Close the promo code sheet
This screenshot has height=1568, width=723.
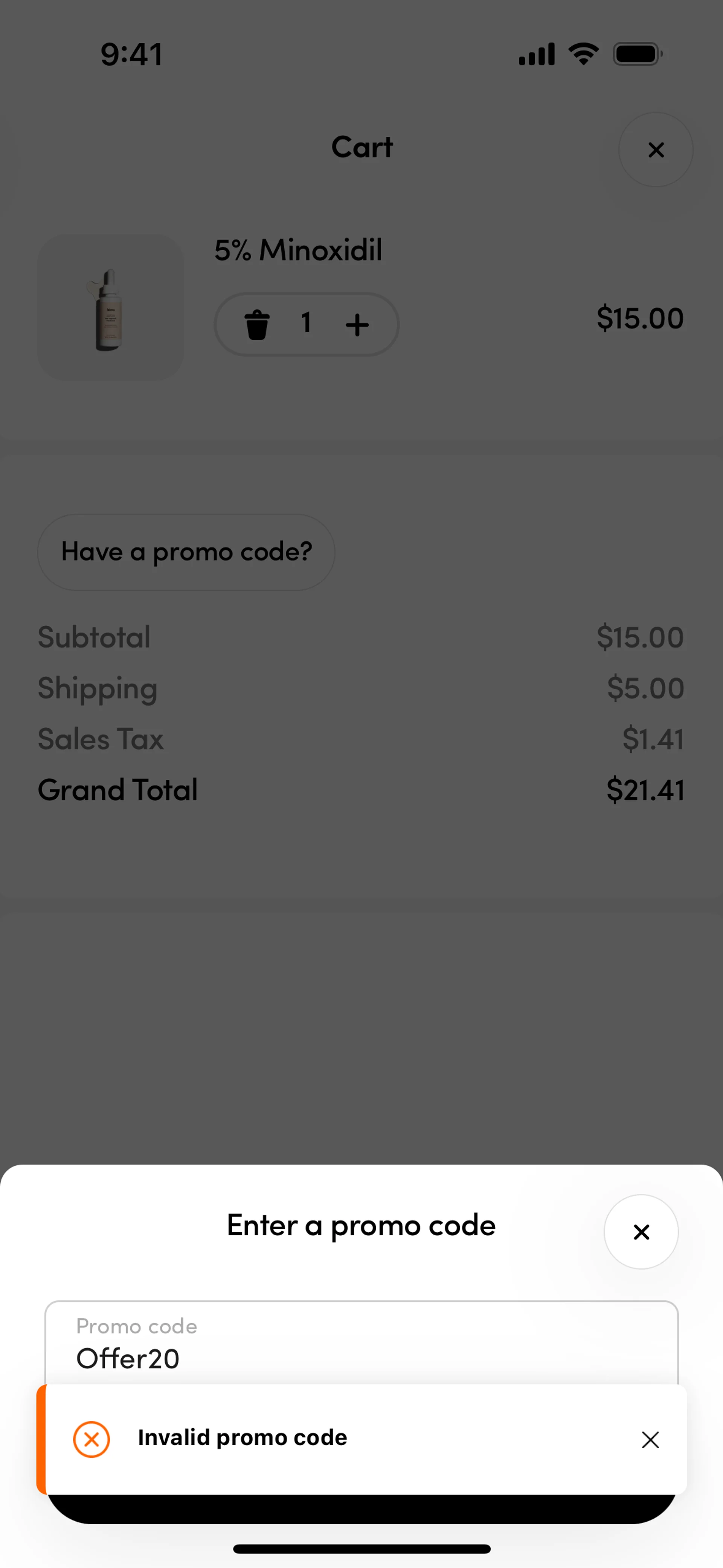click(641, 1232)
